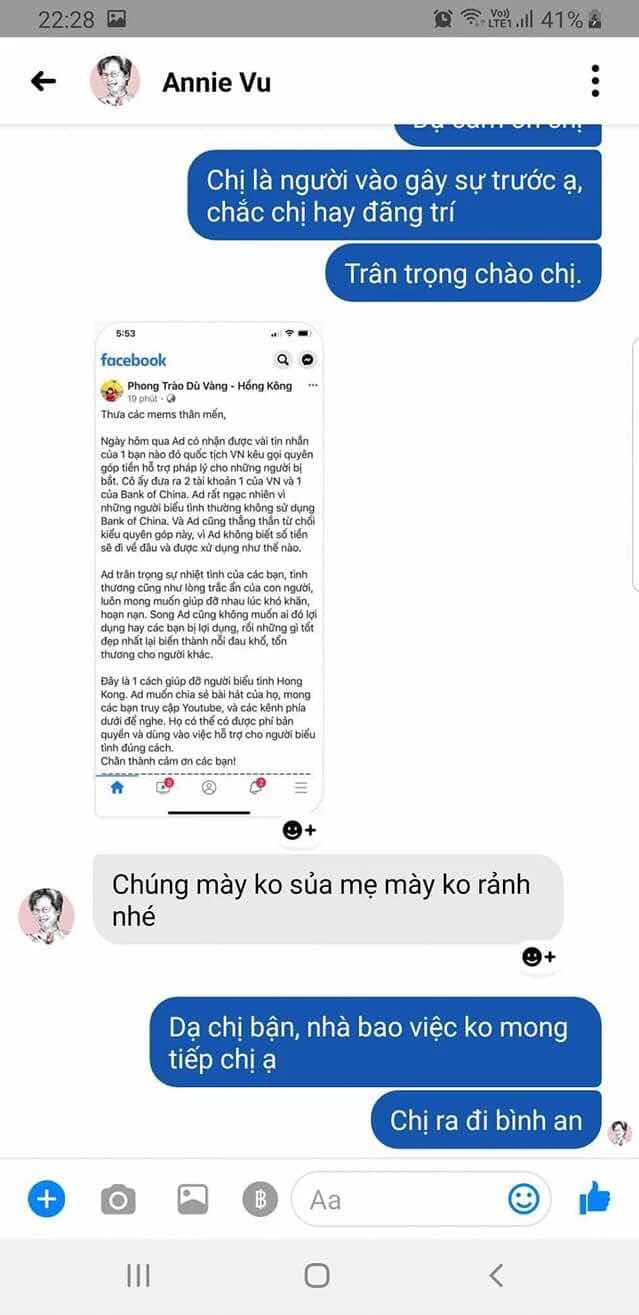Go back from the Annie Vu chat

click(43, 81)
